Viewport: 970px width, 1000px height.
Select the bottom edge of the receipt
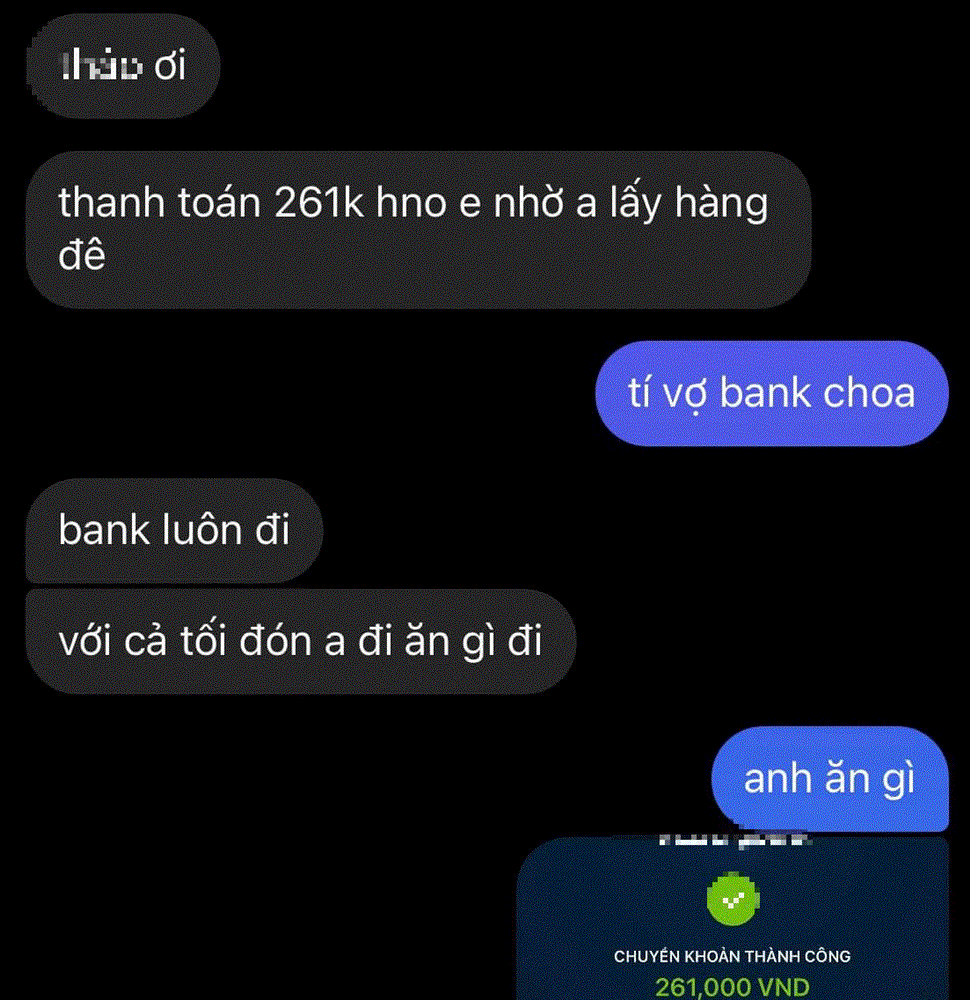tap(735, 998)
